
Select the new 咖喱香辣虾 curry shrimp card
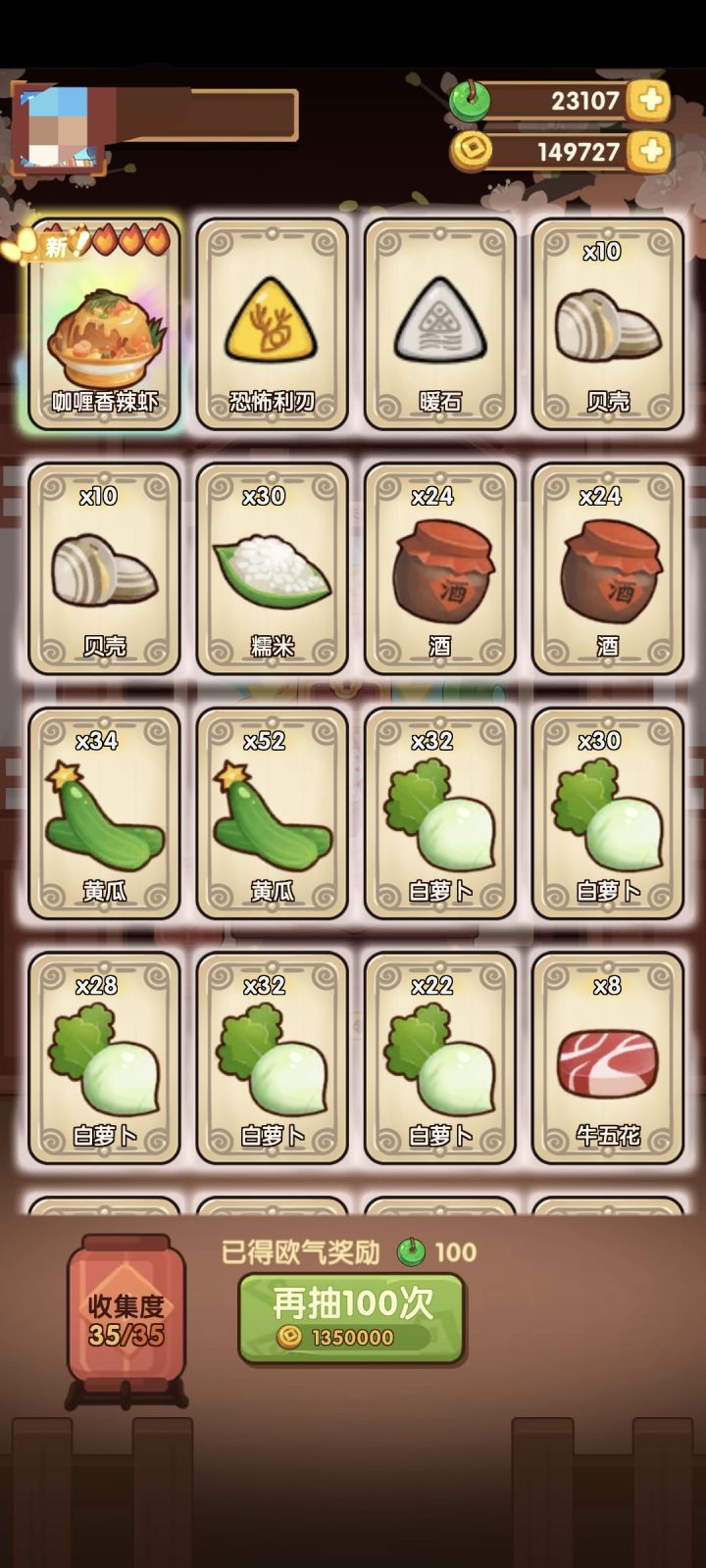(103, 333)
